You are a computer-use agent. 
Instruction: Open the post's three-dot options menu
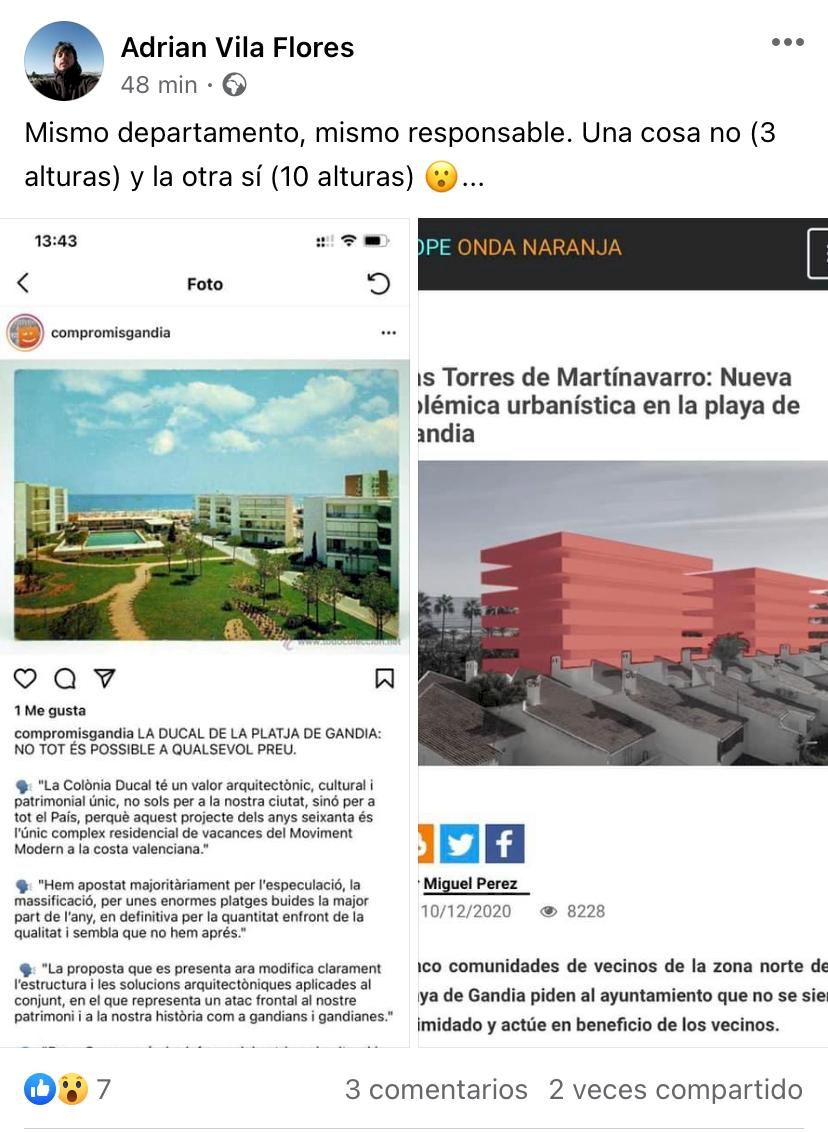pos(787,42)
